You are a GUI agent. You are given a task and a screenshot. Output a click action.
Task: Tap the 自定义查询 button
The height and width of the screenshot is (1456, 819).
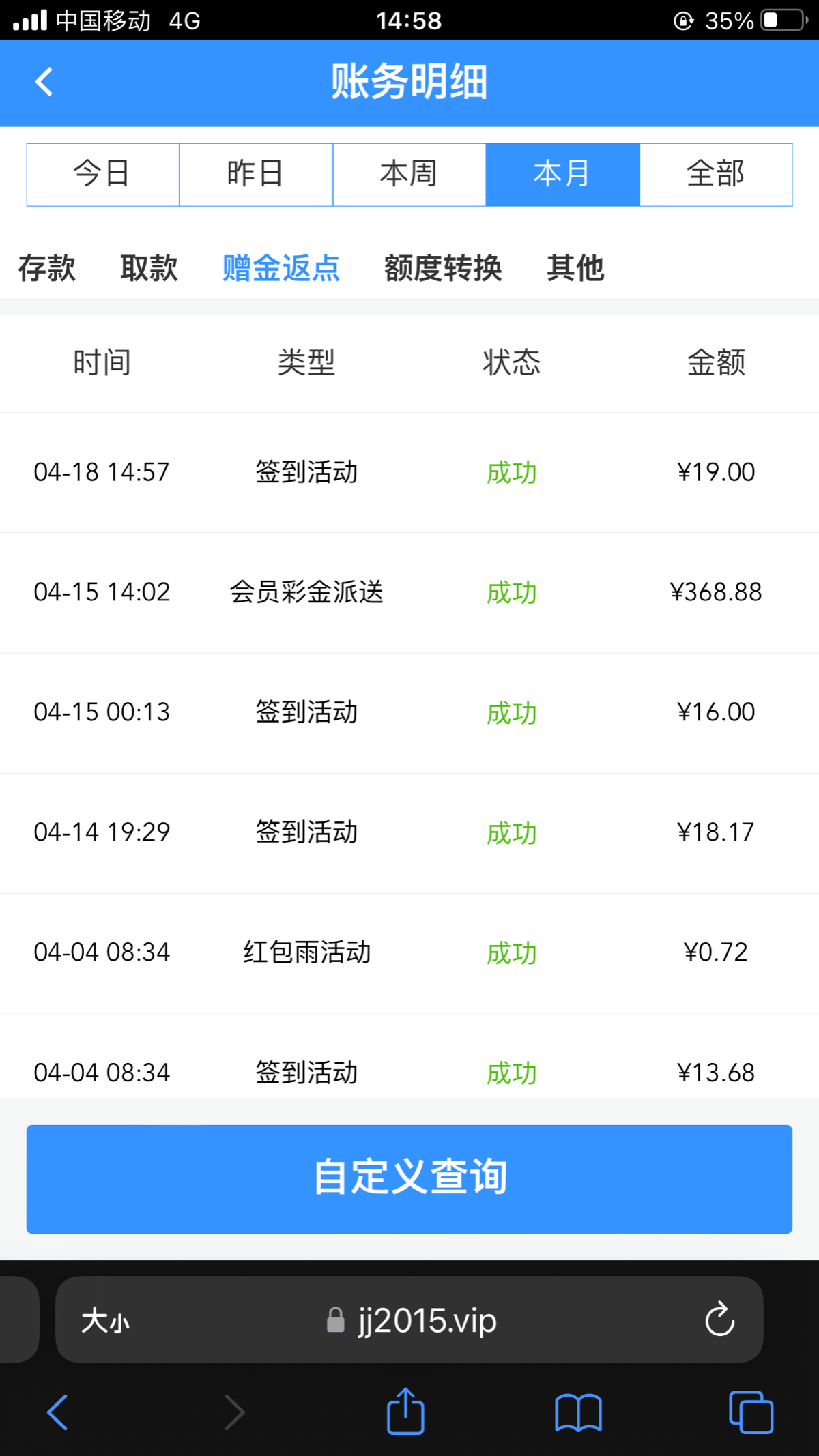point(409,1178)
